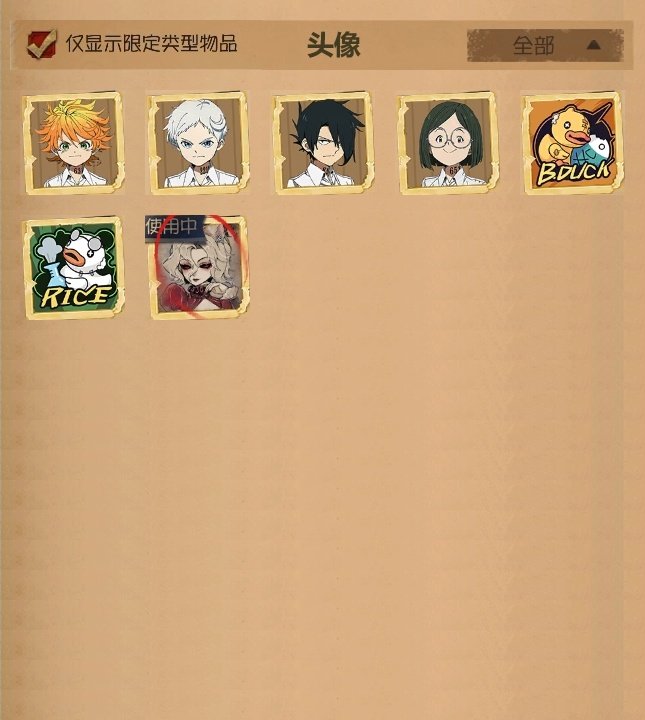Pick the girl with glasses avatar
Image resolution: width=645 pixels, height=720 pixels.
pyautogui.click(x=448, y=143)
